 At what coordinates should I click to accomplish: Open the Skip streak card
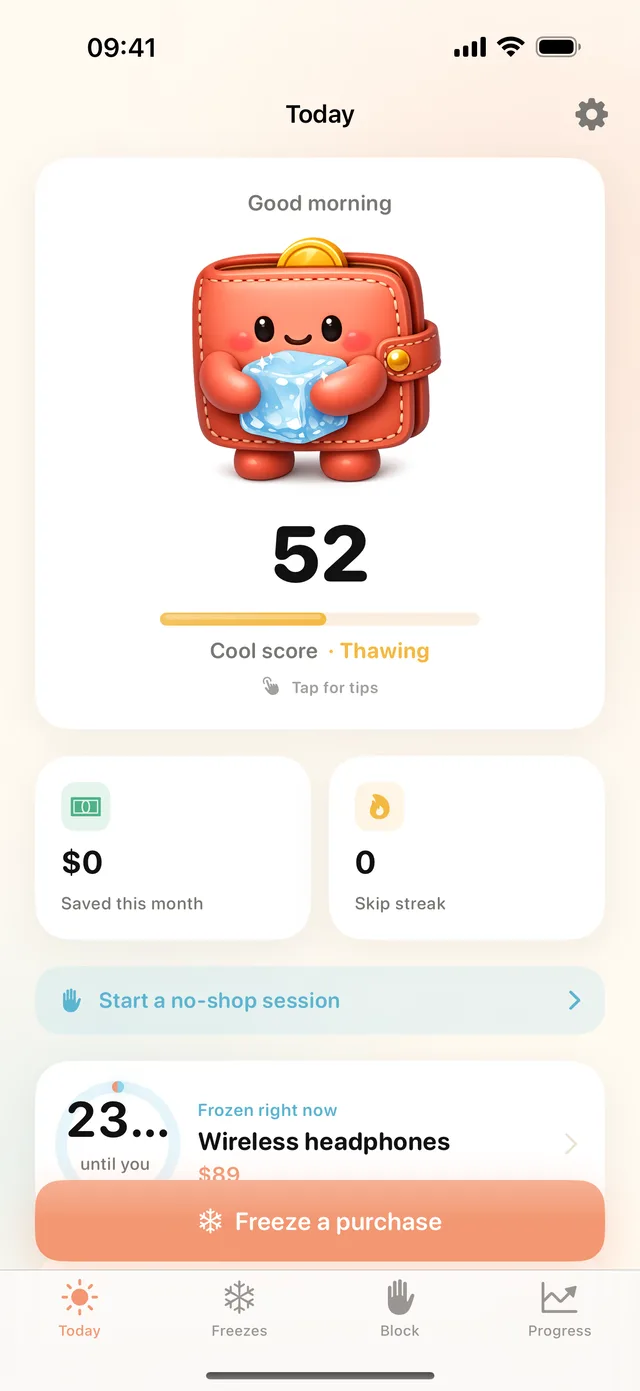(x=467, y=848)
